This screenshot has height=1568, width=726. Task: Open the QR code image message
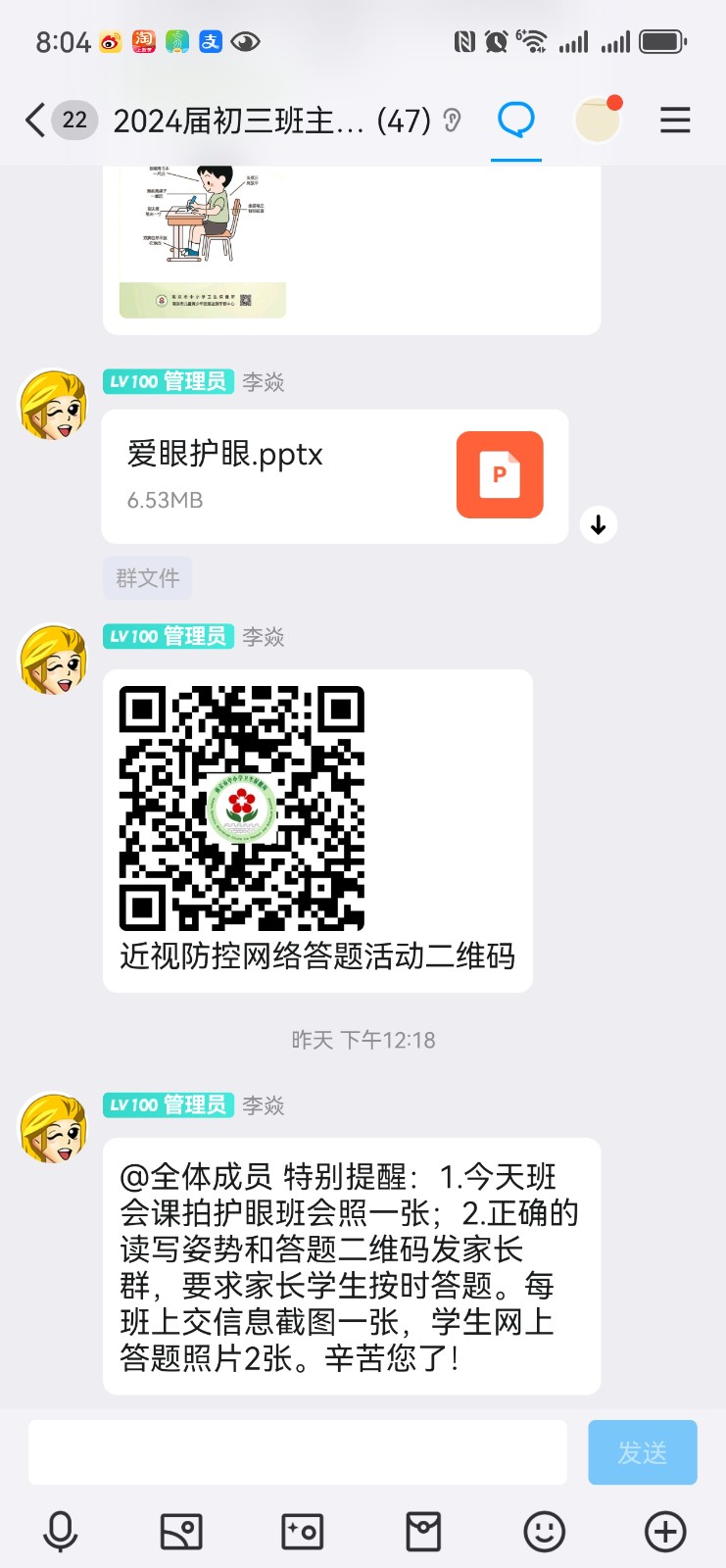point(242,808)
